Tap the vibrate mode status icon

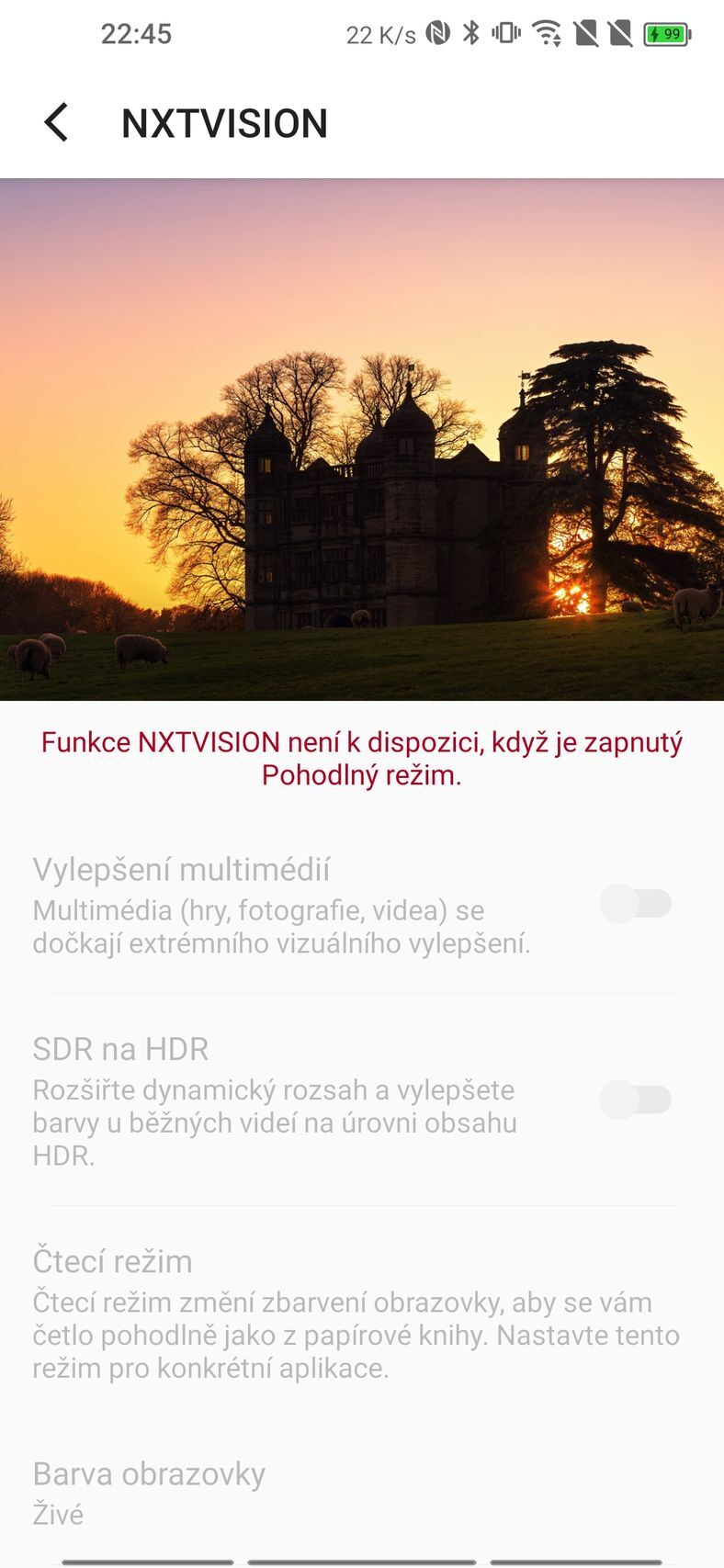[506, 34]
